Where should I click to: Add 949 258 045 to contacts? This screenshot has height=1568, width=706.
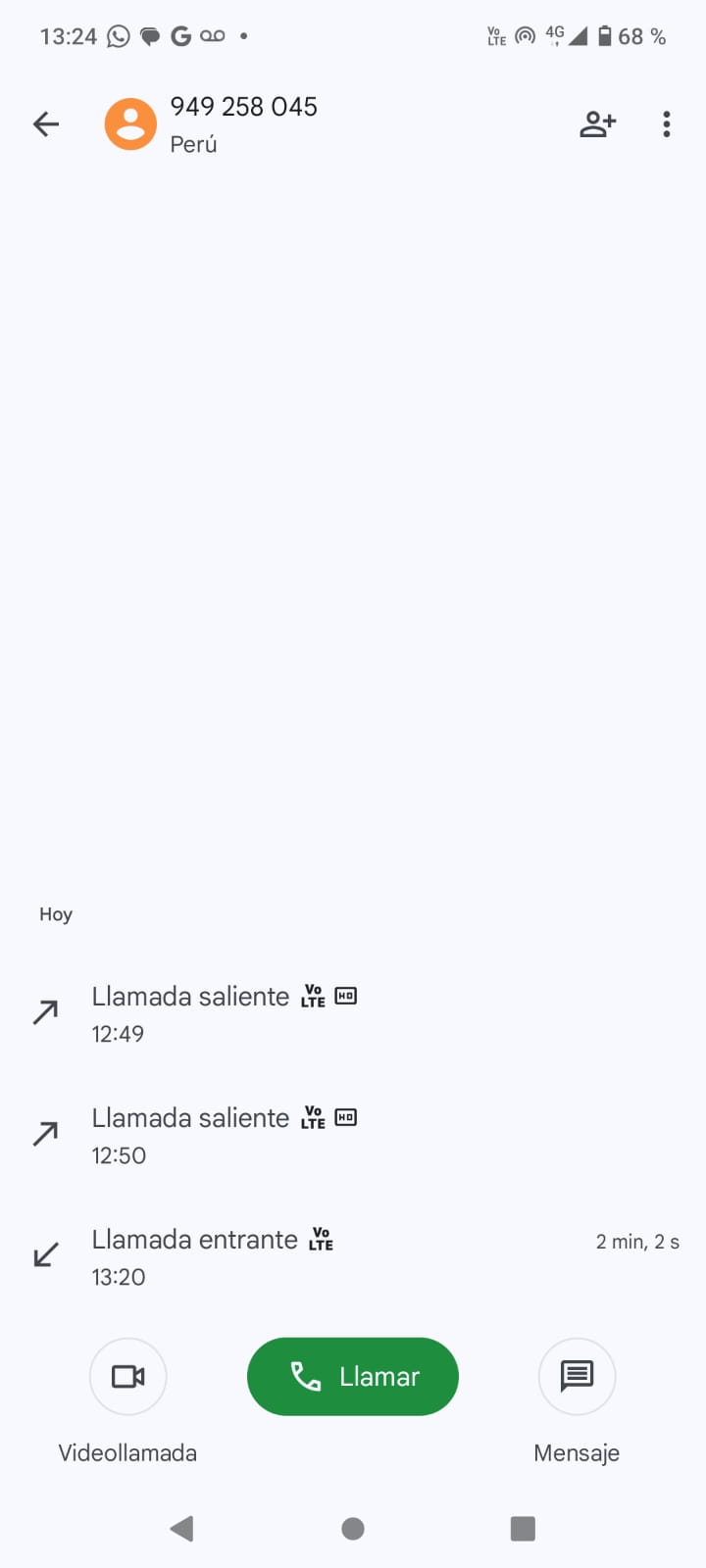pyautogui.click(x=597, y=124)
